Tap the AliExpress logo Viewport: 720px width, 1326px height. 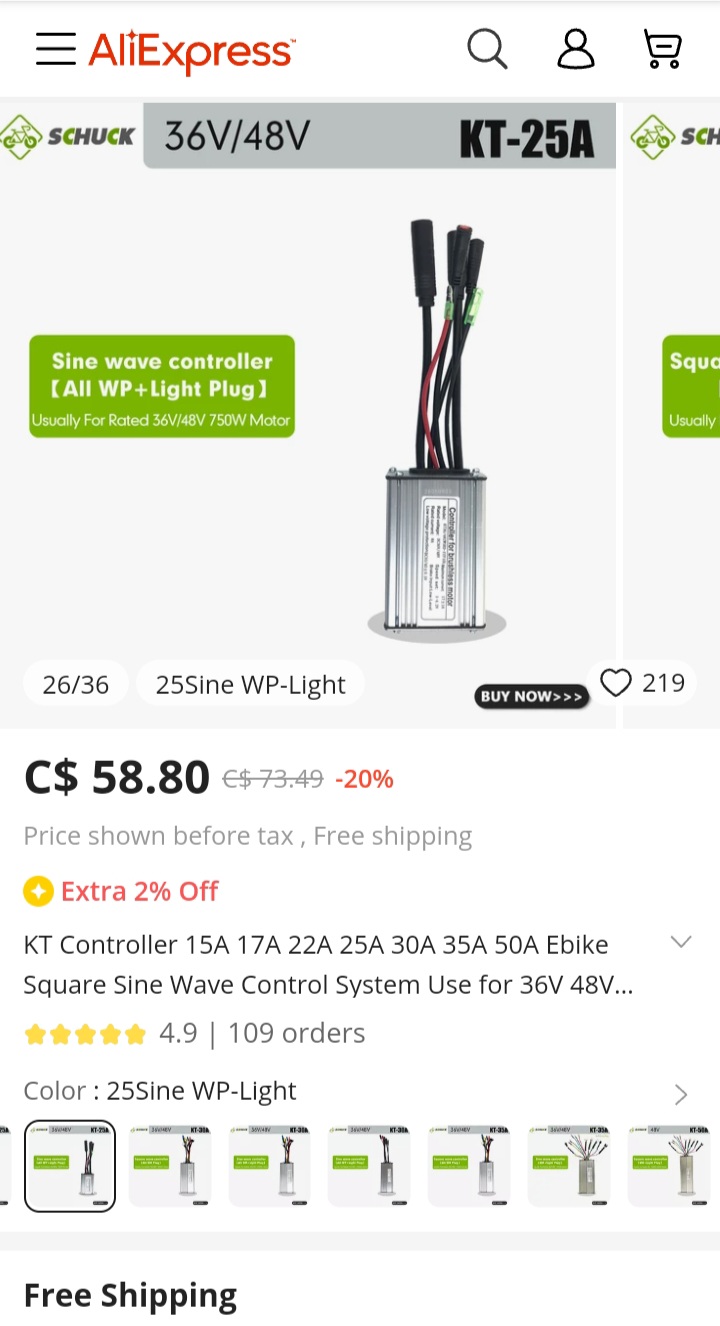(x=191, y=50)
